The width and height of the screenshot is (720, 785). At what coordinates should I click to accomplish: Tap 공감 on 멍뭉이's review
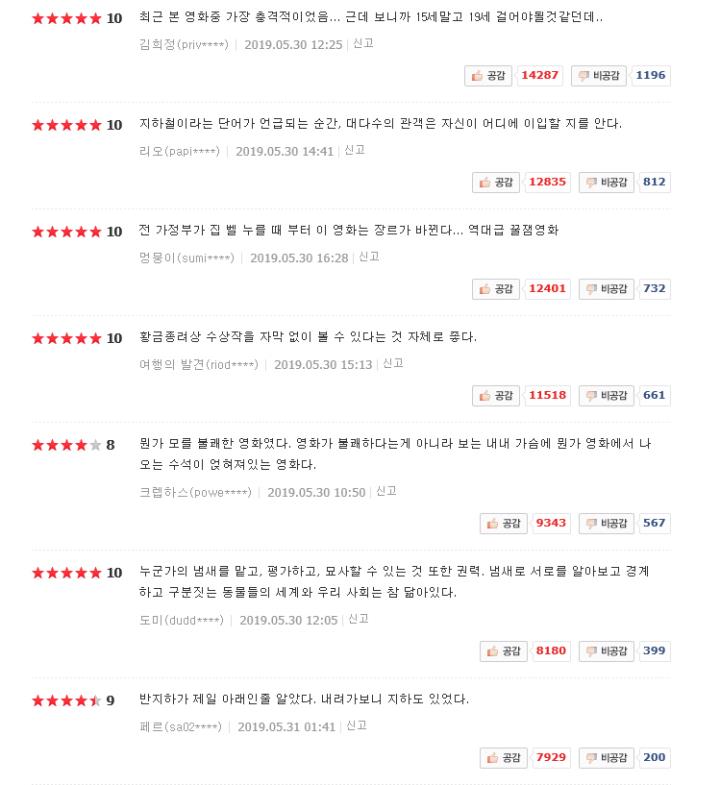pyautogui.click(x=496, y=289)
